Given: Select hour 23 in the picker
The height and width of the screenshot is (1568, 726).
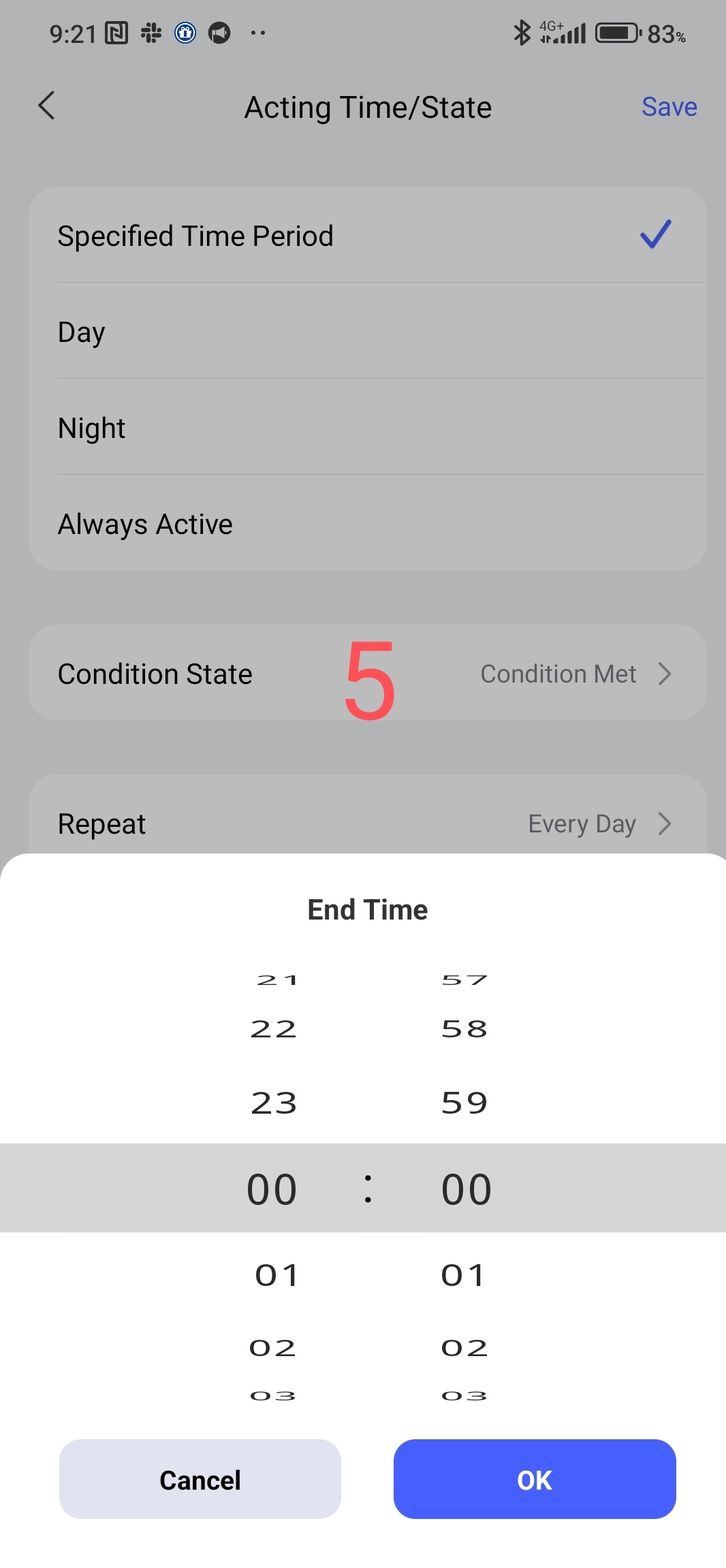Looking at the screenshot, I should coord(274,1103).
